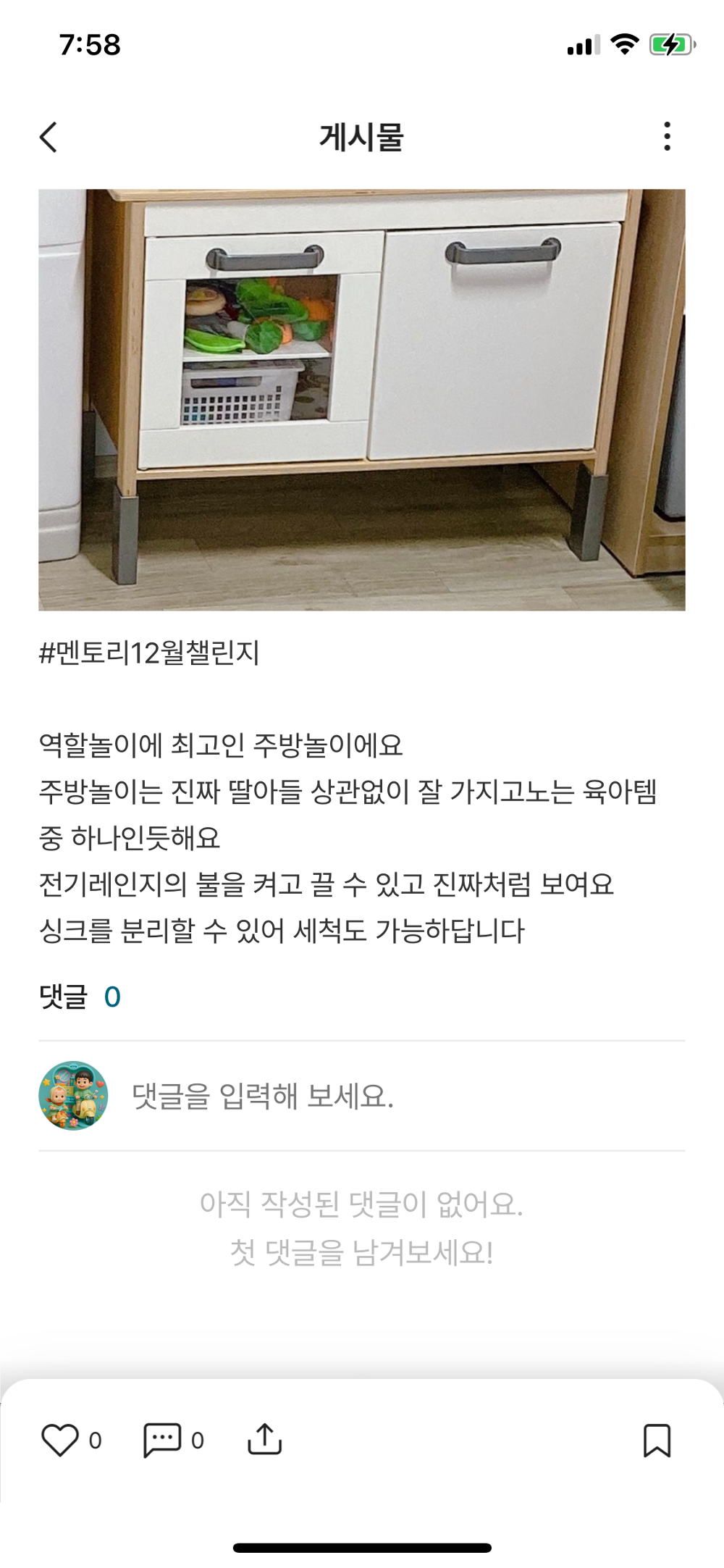Tap the comment count beside the speech bubble
Screen dimensions: 724x1568
coord(195,1441)
